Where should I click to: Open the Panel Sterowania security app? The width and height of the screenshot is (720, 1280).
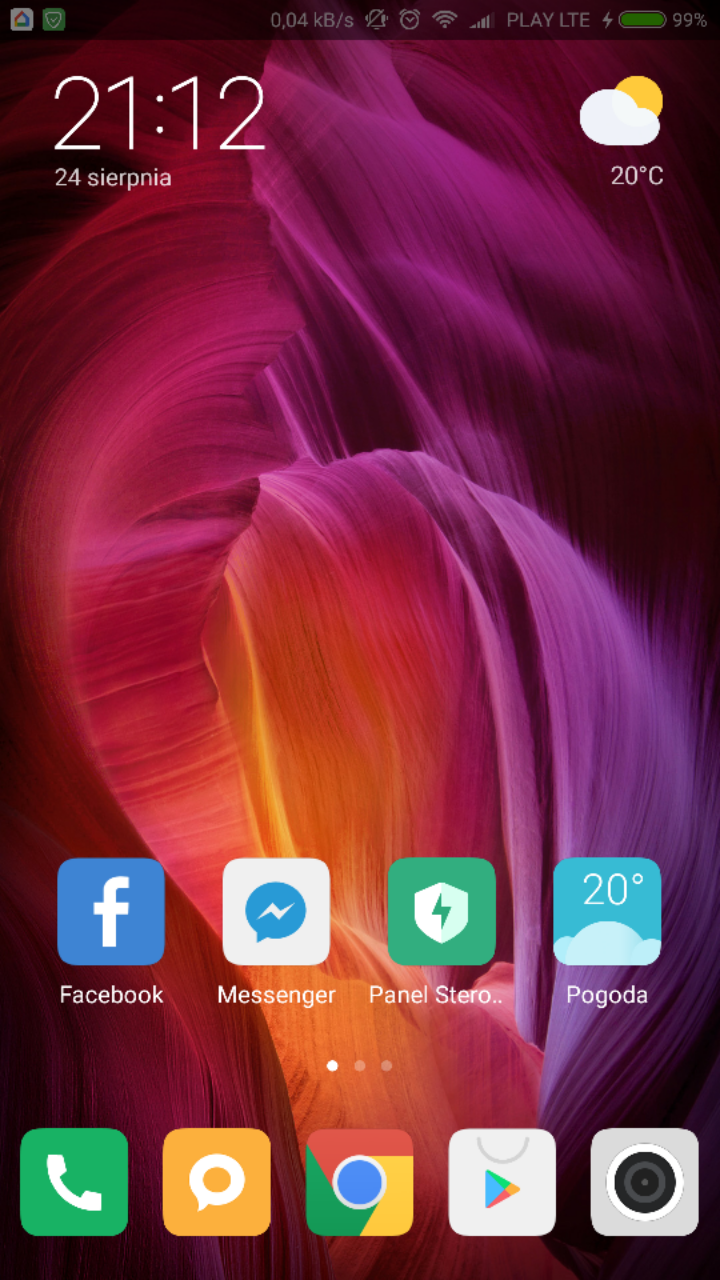click(x=441, y=911)
